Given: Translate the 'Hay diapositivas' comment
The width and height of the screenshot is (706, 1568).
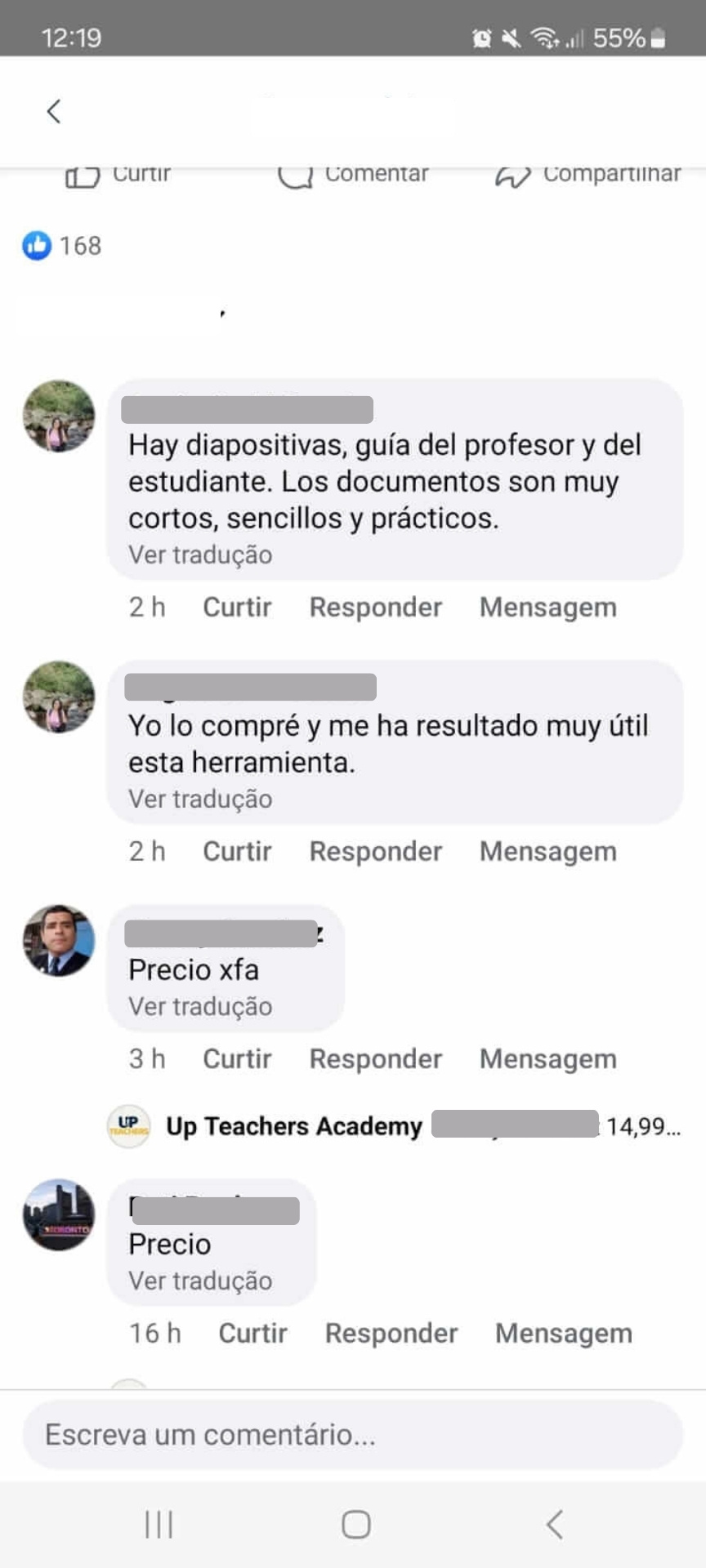Looking at the screenshot, I should [x=200, y=555].
